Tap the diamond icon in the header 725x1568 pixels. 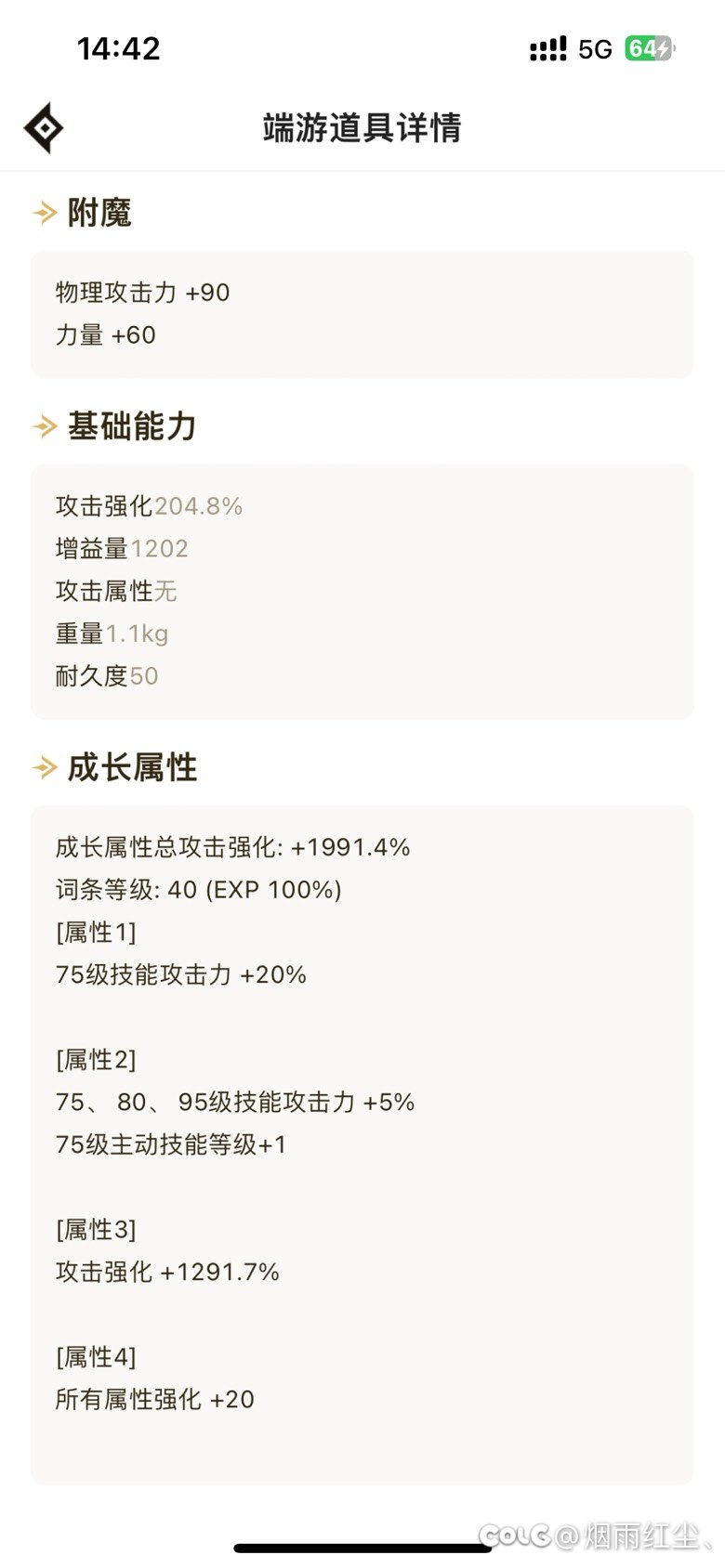tap(44, 127)
